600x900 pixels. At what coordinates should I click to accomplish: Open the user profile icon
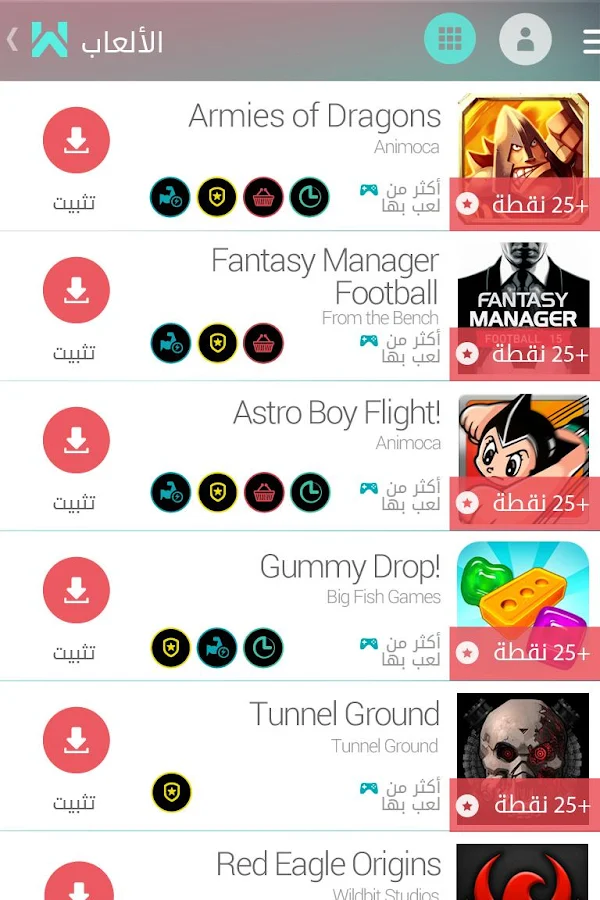tap(524, 40)
